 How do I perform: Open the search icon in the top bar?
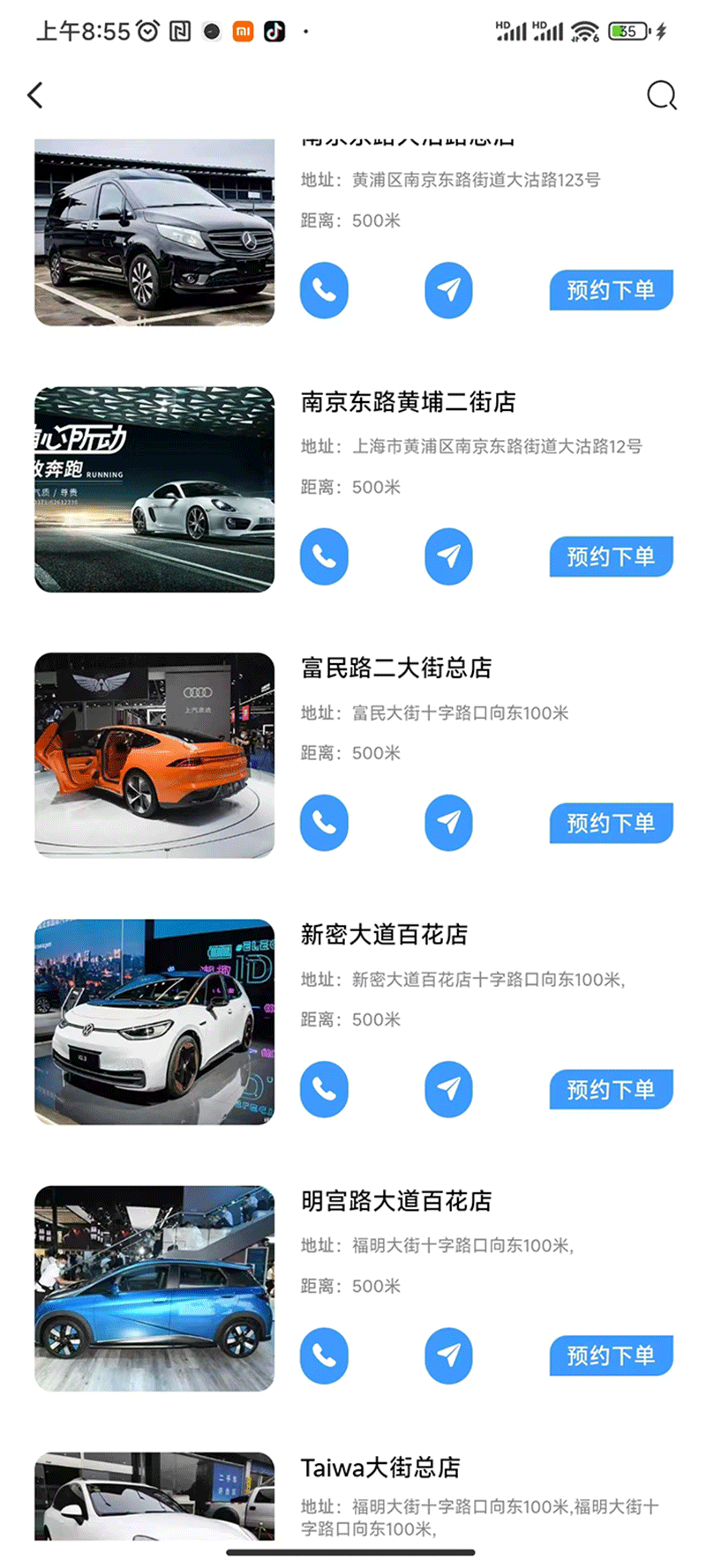pyautogui.click(x=661, y=95)
